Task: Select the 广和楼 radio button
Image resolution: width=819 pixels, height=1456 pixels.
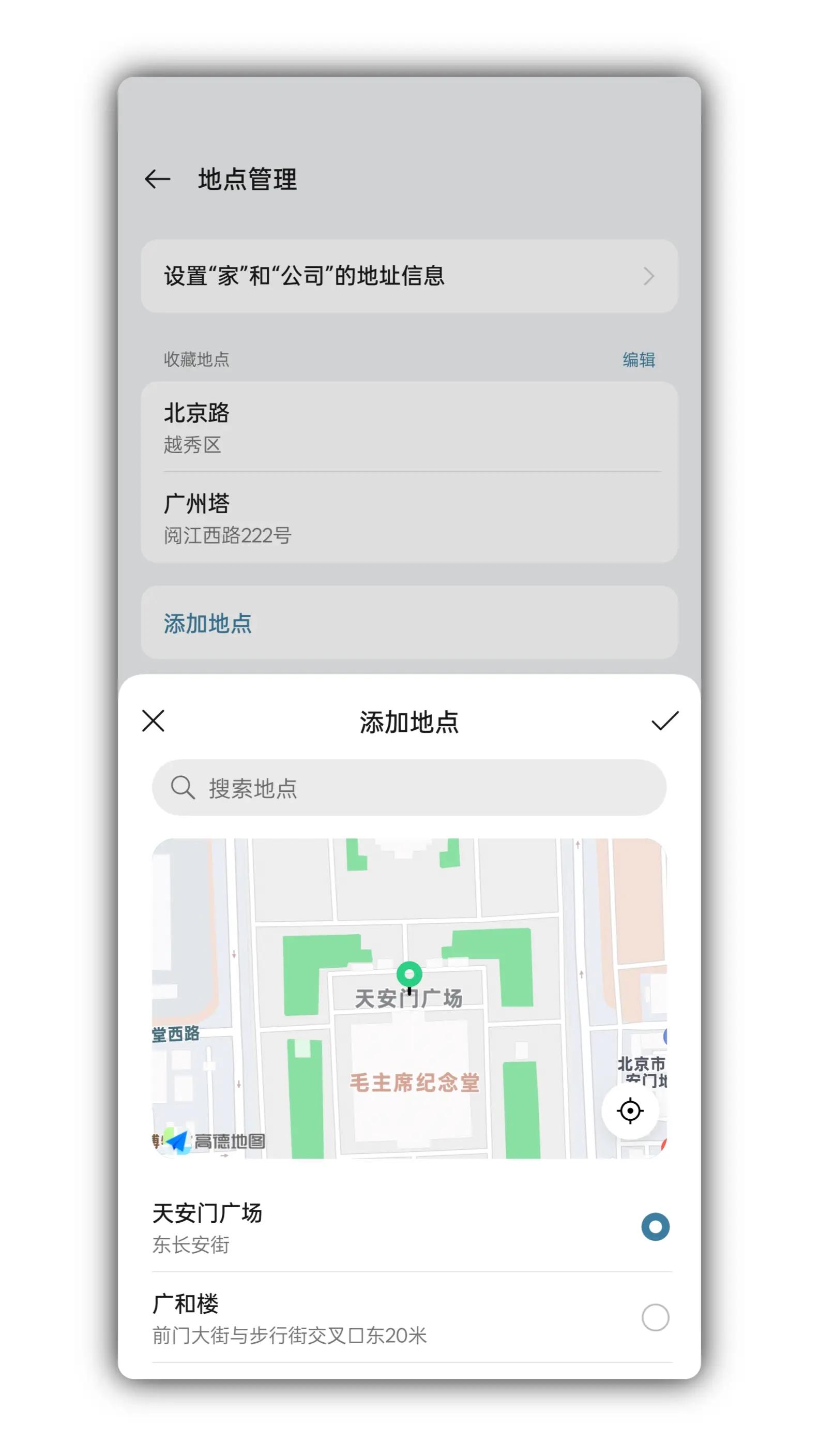Action: (655, 1317)
